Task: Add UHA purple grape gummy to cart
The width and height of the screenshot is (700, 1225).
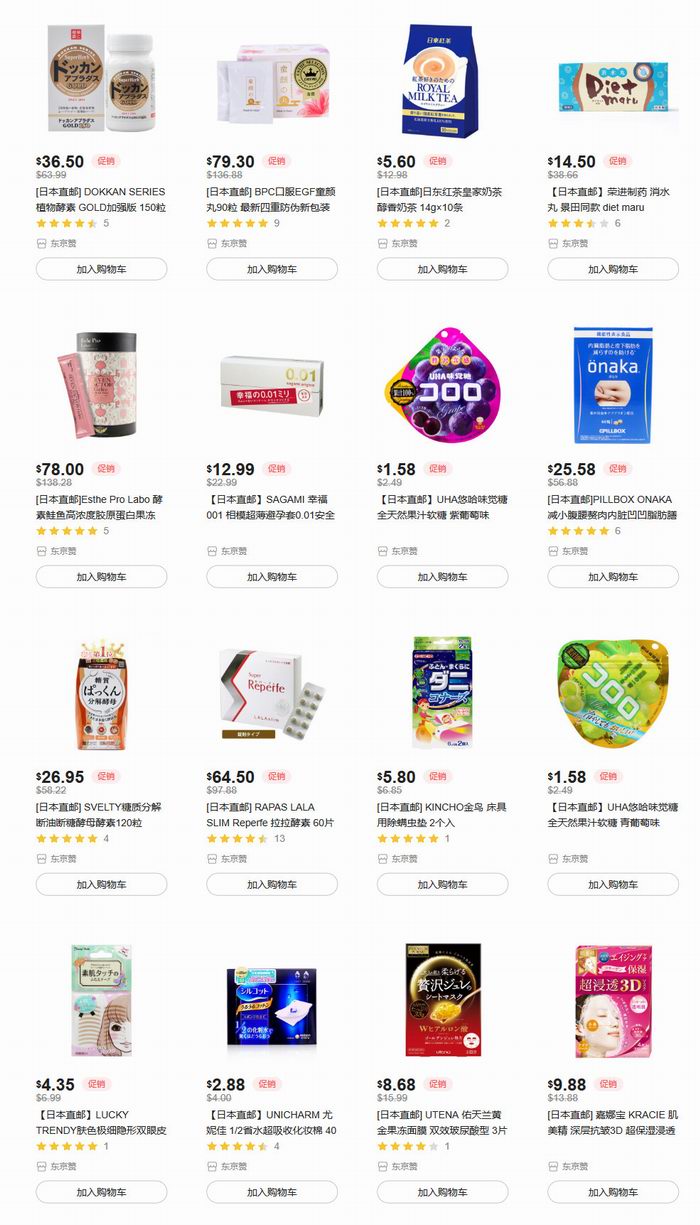Action: pos(442,577)
